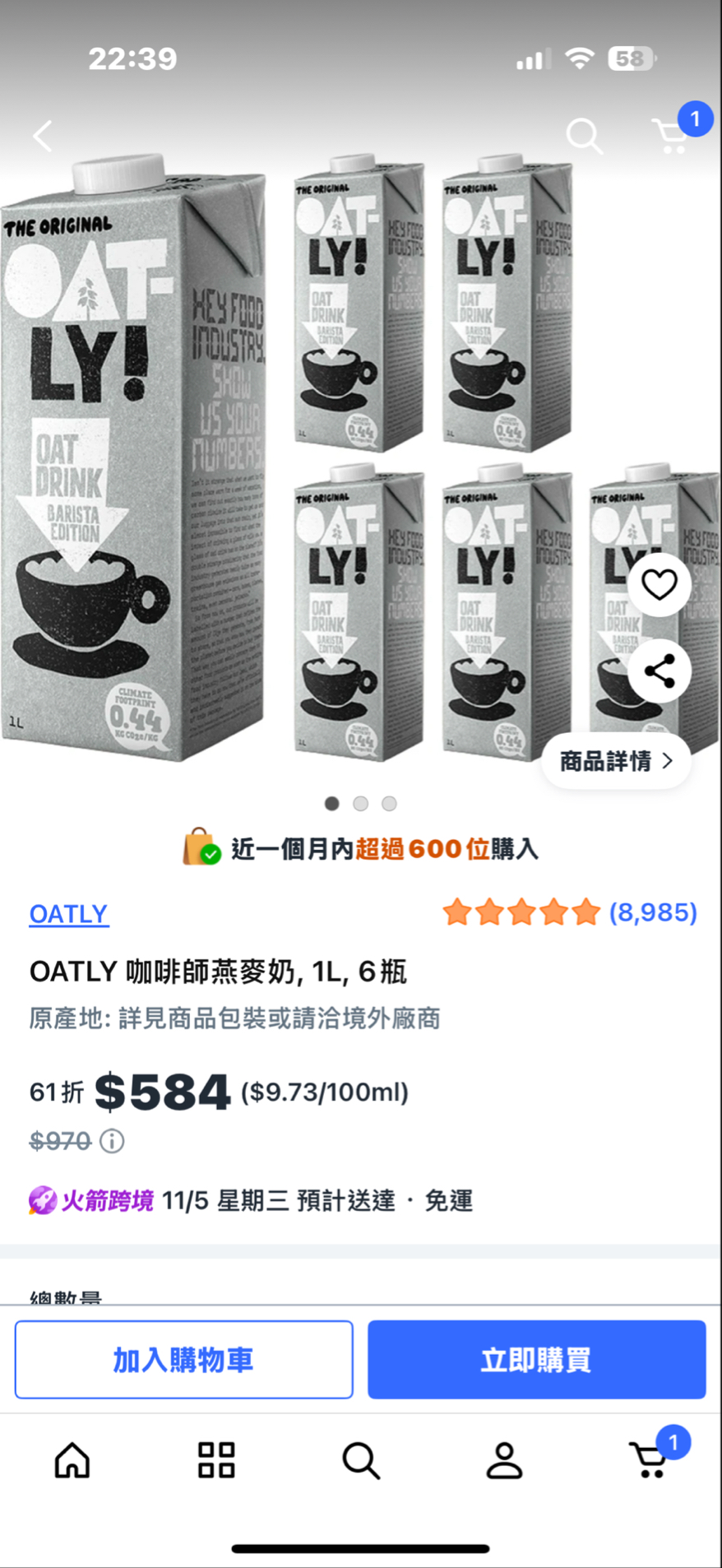
Task: View the main Oatly product image
Action: [x=329, y=461]
